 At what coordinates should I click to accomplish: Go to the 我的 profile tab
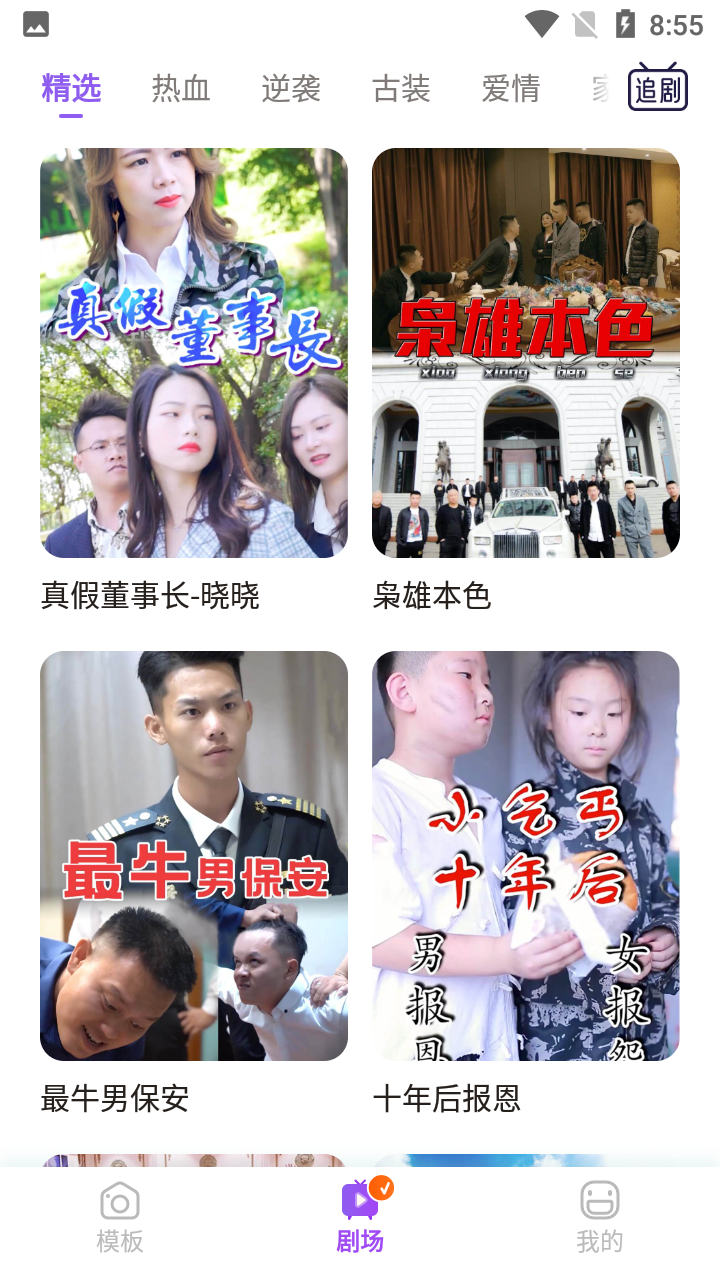pos(600,1217)
